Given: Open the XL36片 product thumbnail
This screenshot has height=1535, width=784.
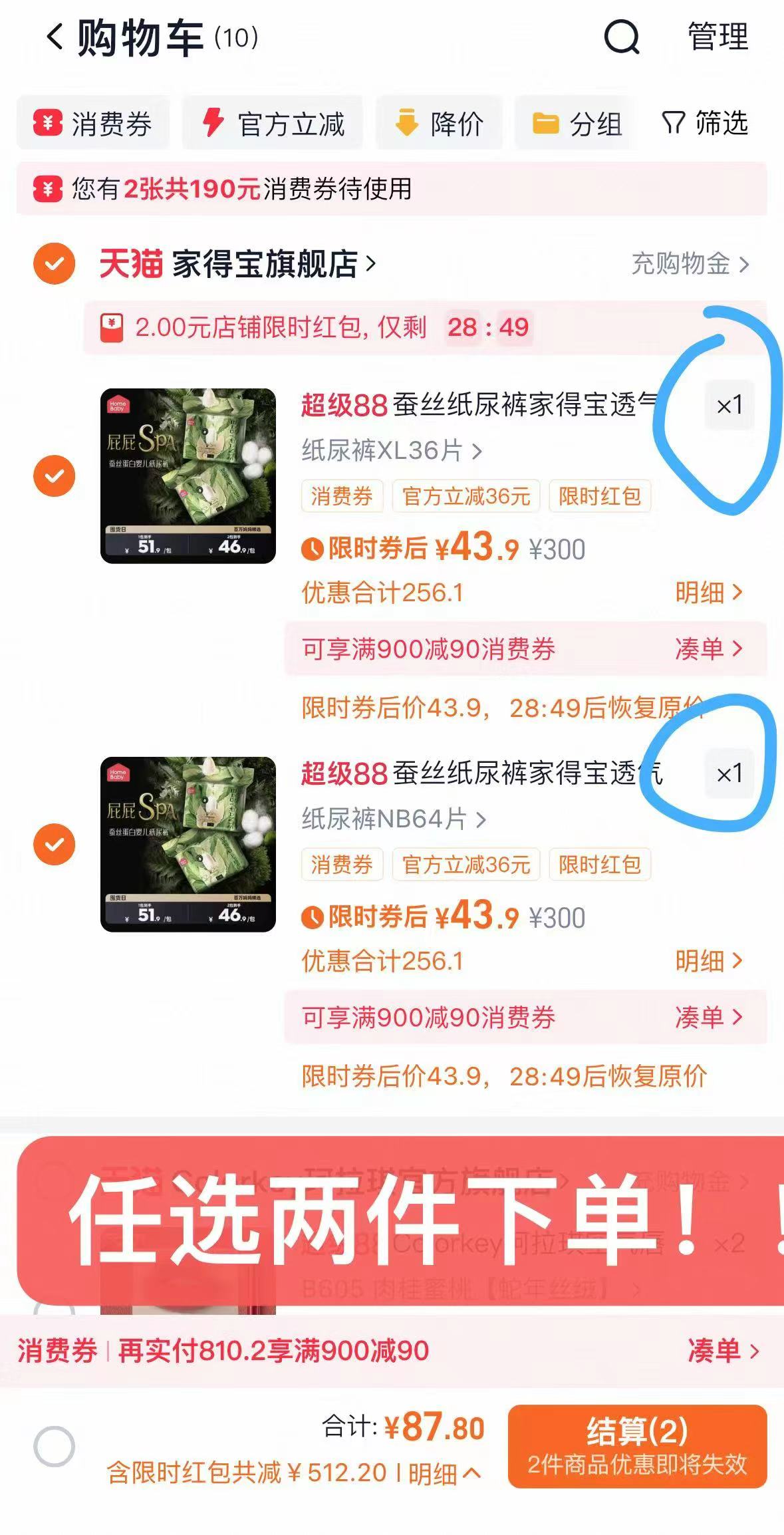Looking at the screenshot, I should coord(188,474).
